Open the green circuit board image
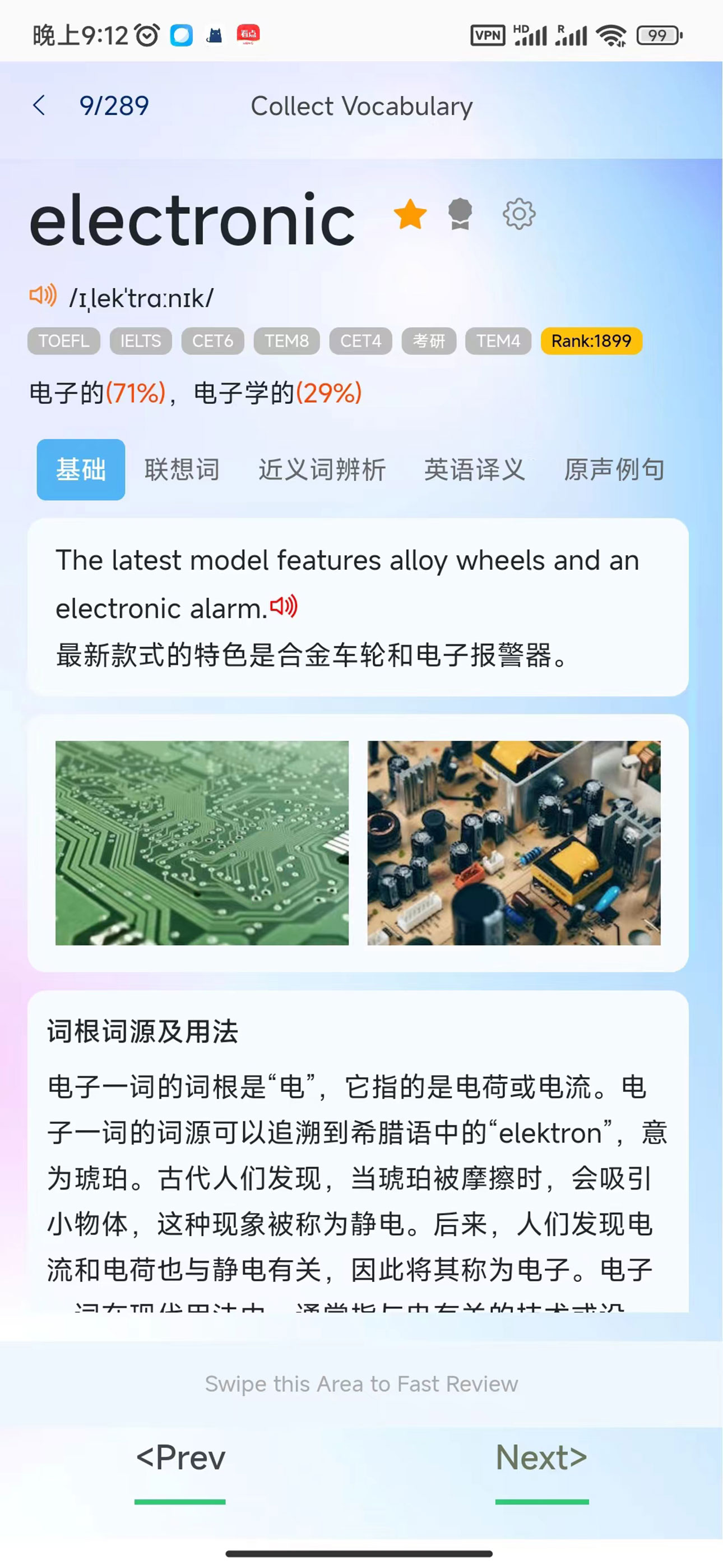Image resolution: width=723 pixels, height=1568 pixels. [202, 842]
